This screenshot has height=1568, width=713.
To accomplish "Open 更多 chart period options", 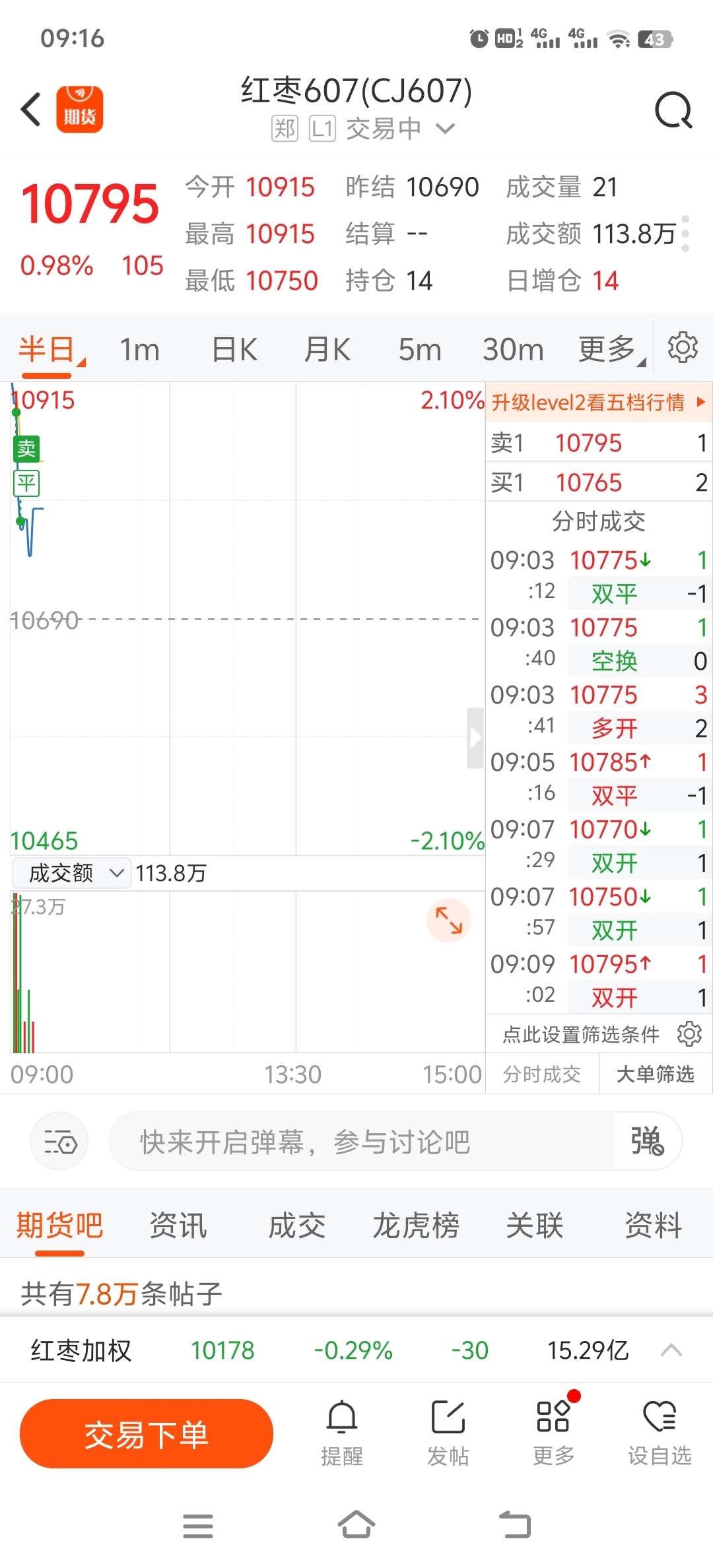I will point(611,350).
